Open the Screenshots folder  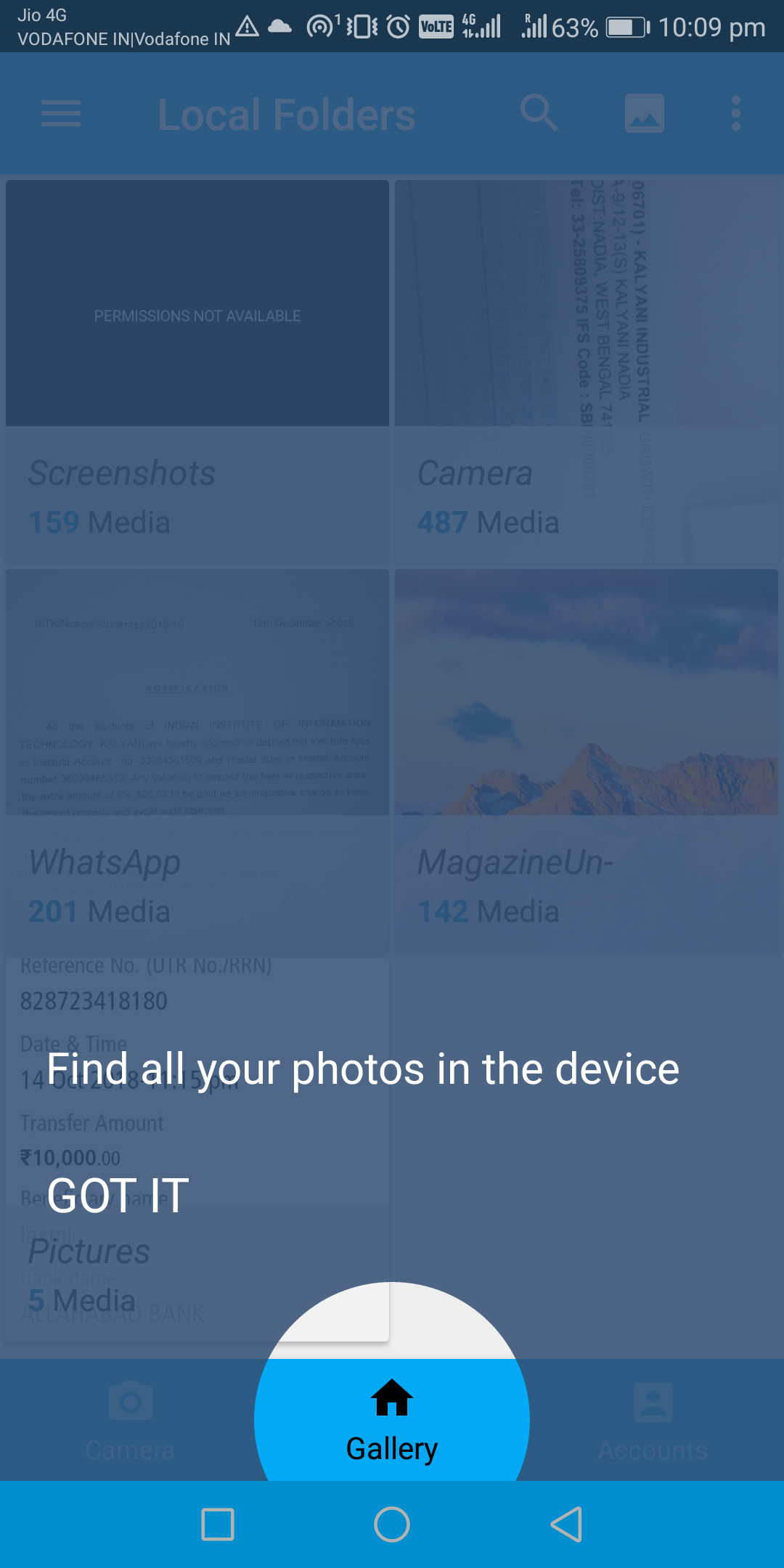197,372
